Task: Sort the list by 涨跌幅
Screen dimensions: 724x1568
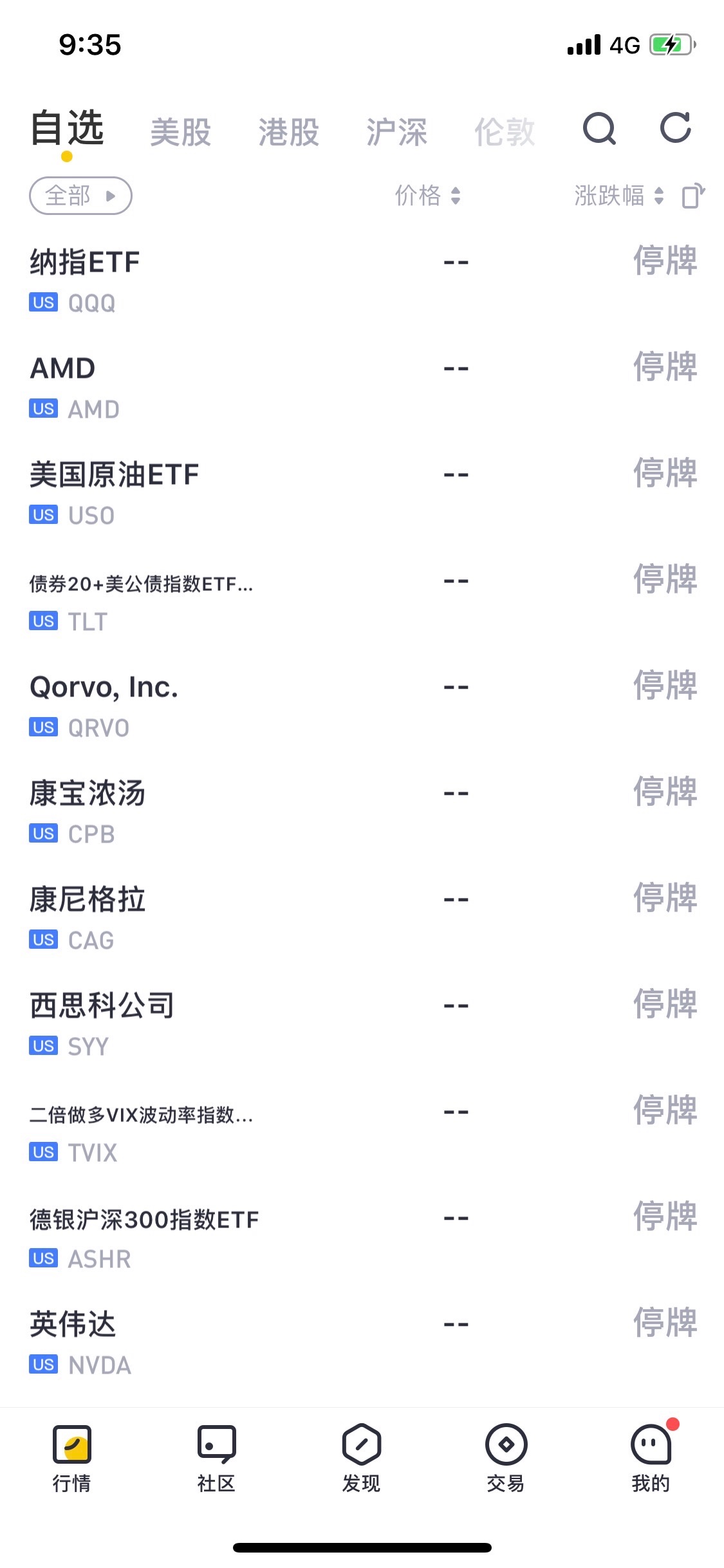Action: click(x=619, y=196)
